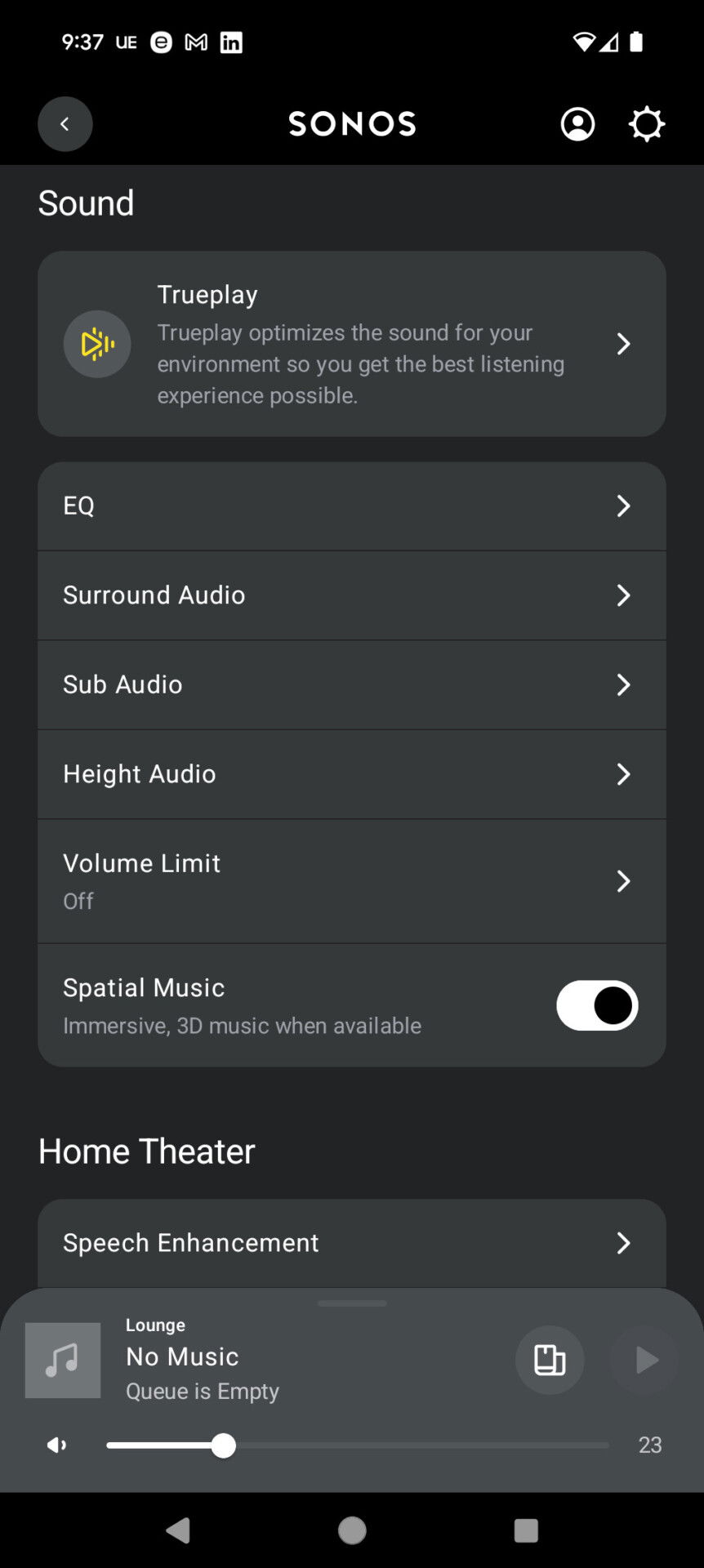This screenshot has height=1568, width=704.
Task: Open Volume Limit setting
Action: pos(352,881)
